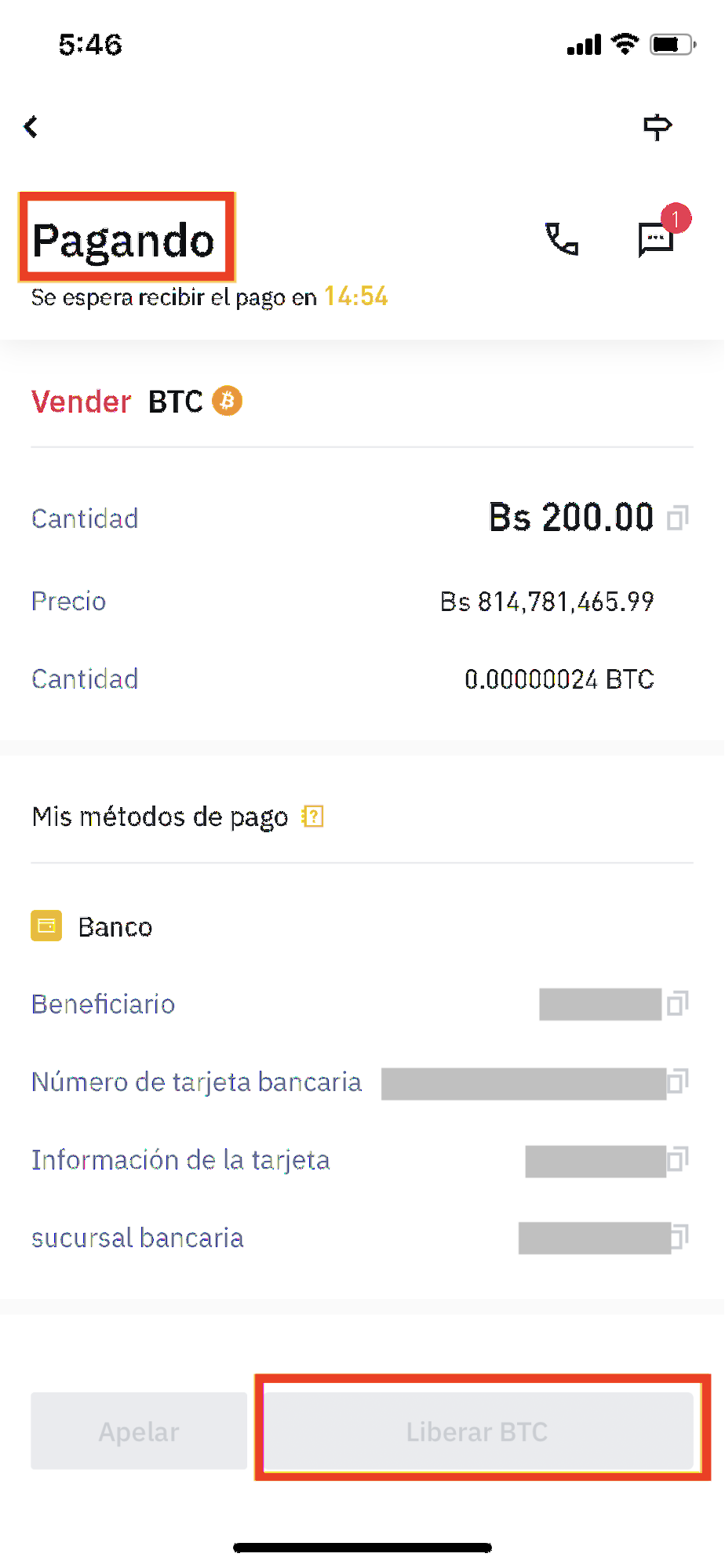
Task: Copy the Bs 200.00 amount
Action: (678, 518)
